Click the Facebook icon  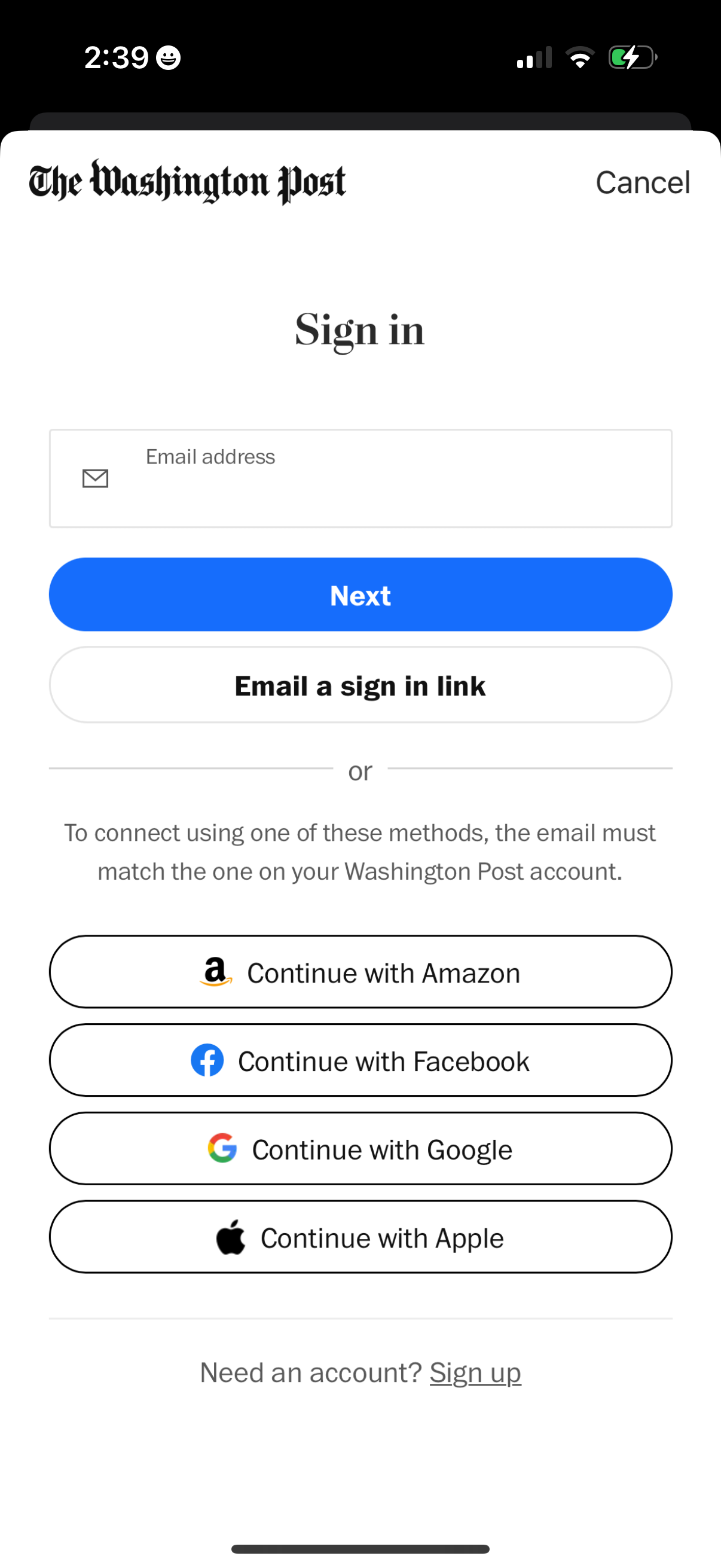point(209,1060)
